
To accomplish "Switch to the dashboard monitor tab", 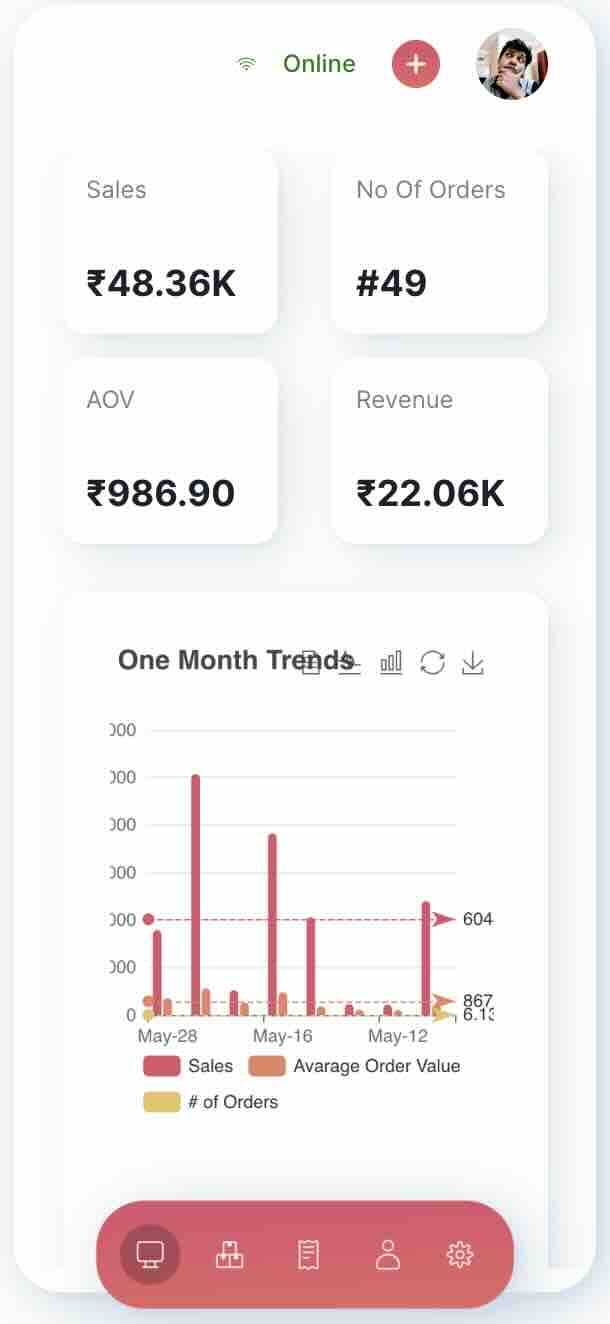I will pyautogui.click(x=150, y=1254).
